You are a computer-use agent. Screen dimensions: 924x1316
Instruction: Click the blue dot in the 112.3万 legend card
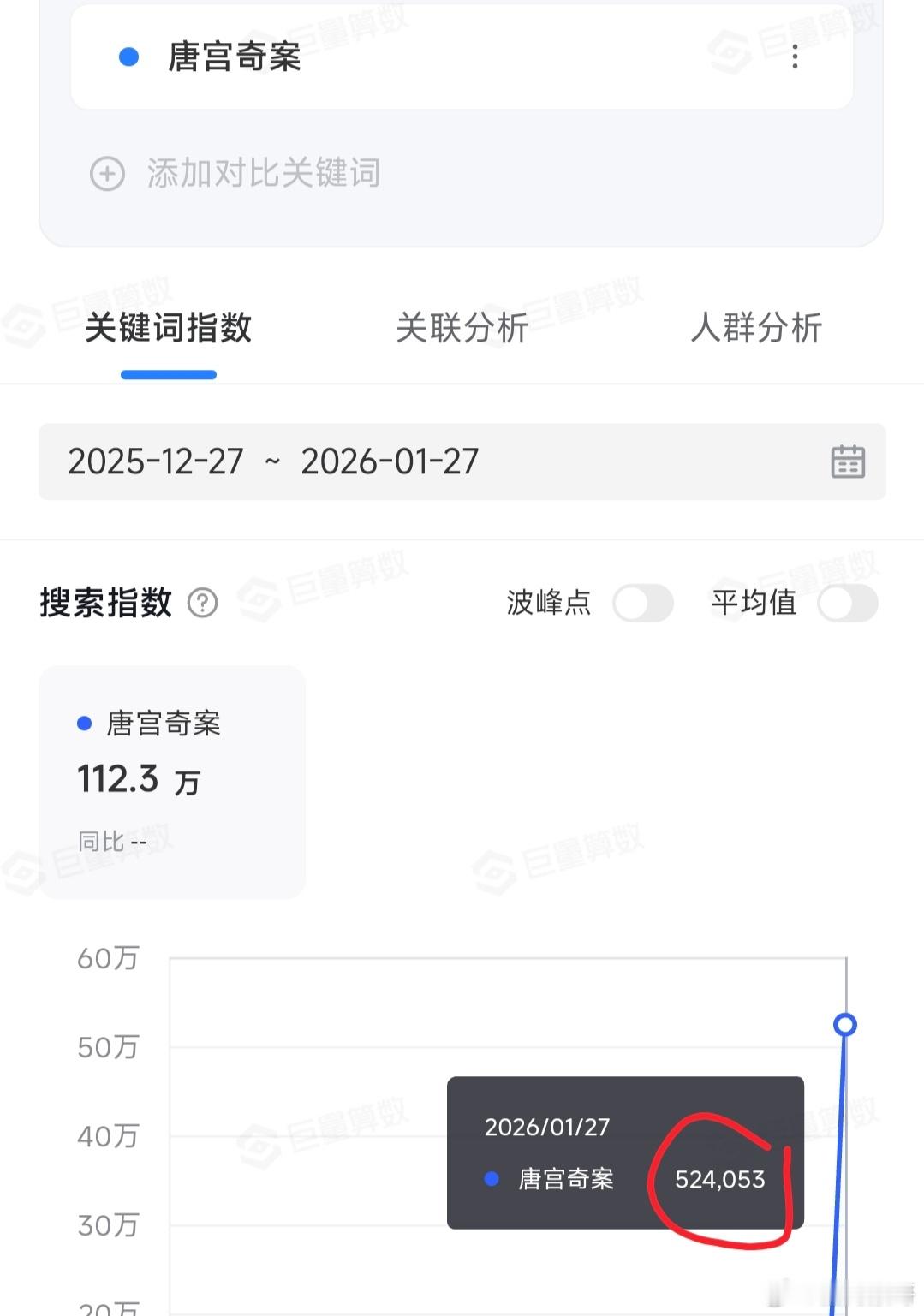[83, 724]
